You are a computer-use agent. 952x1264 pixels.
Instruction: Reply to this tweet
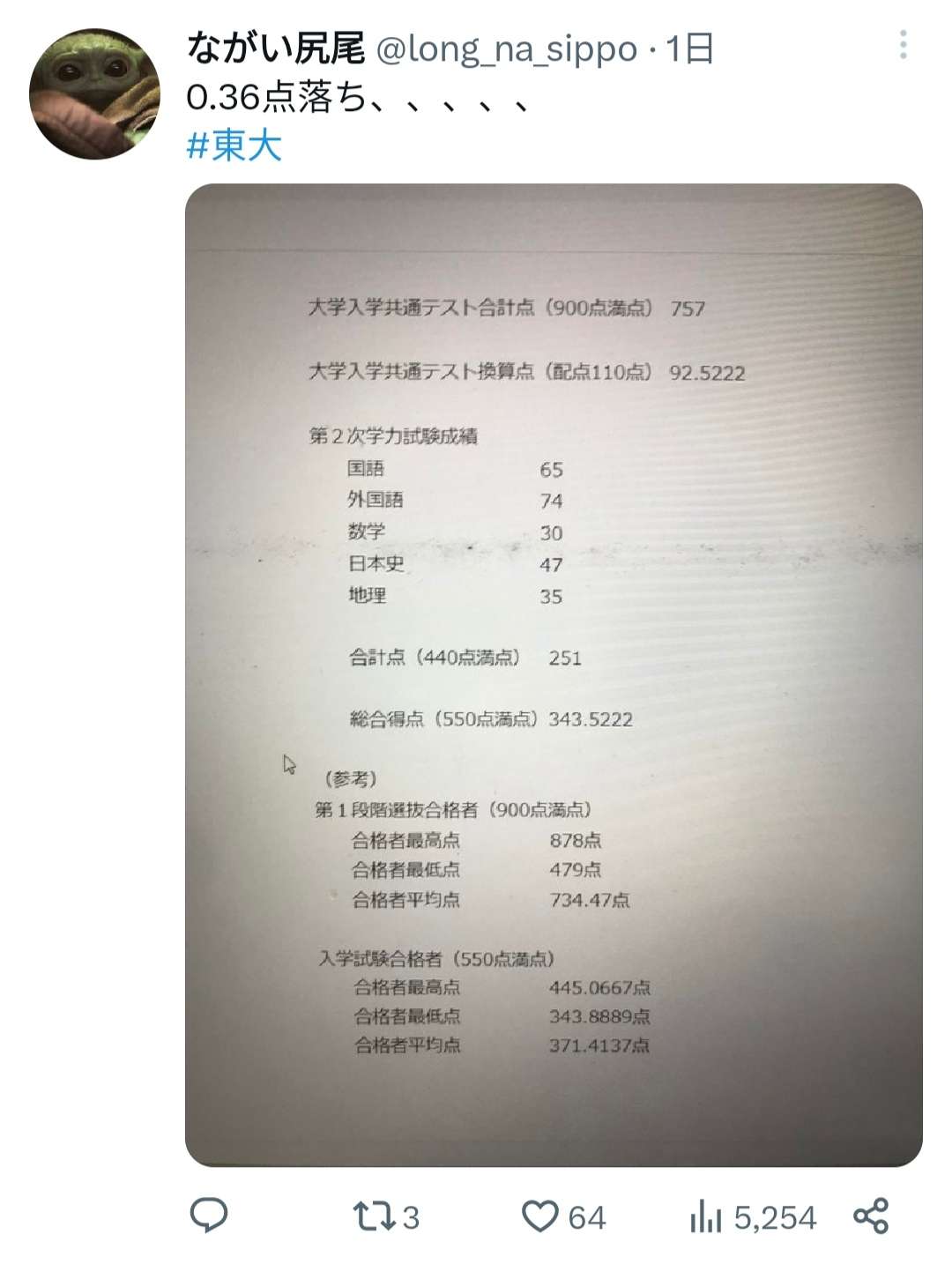pos(209,1216)
